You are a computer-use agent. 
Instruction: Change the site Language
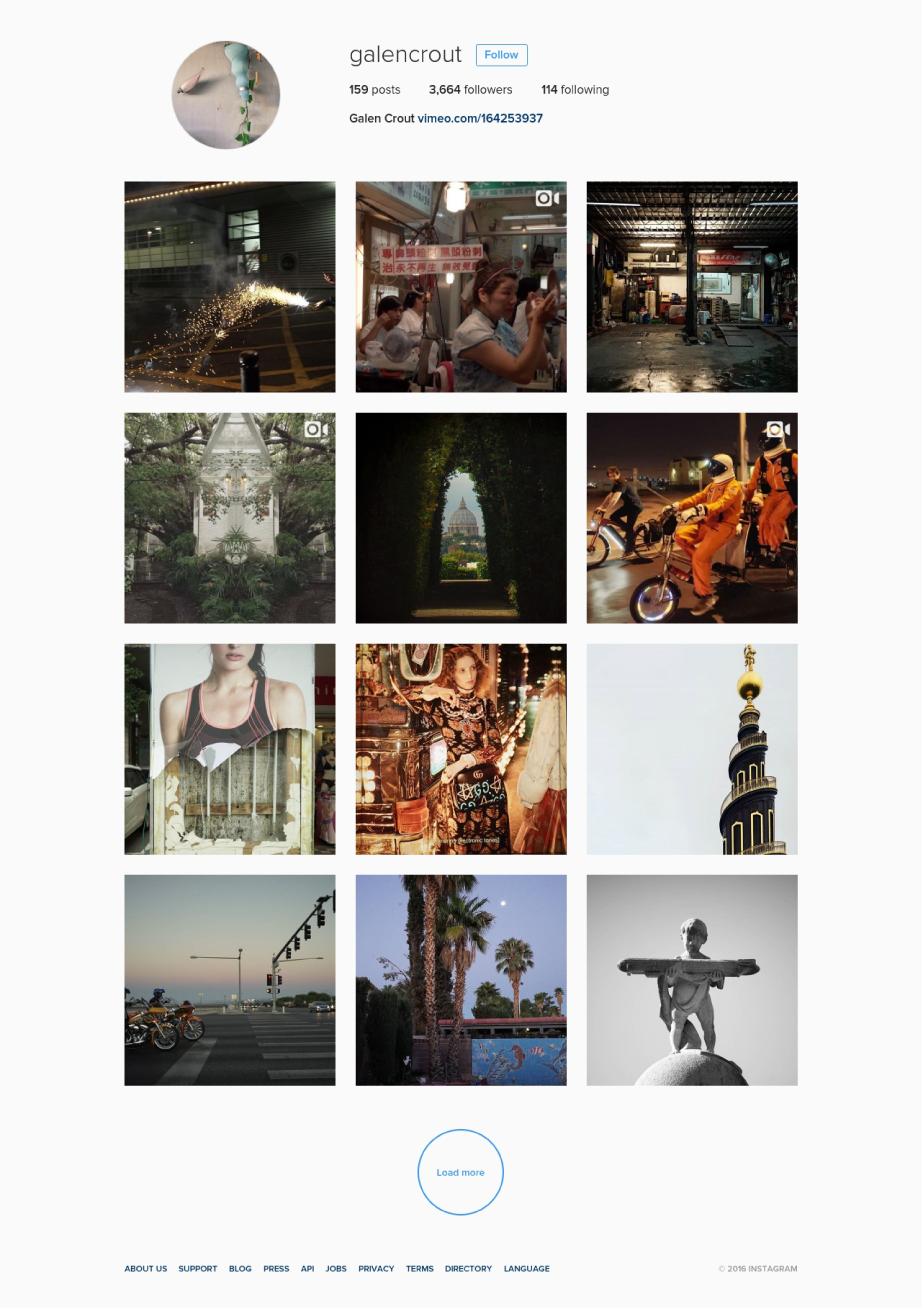[527, 1269]
